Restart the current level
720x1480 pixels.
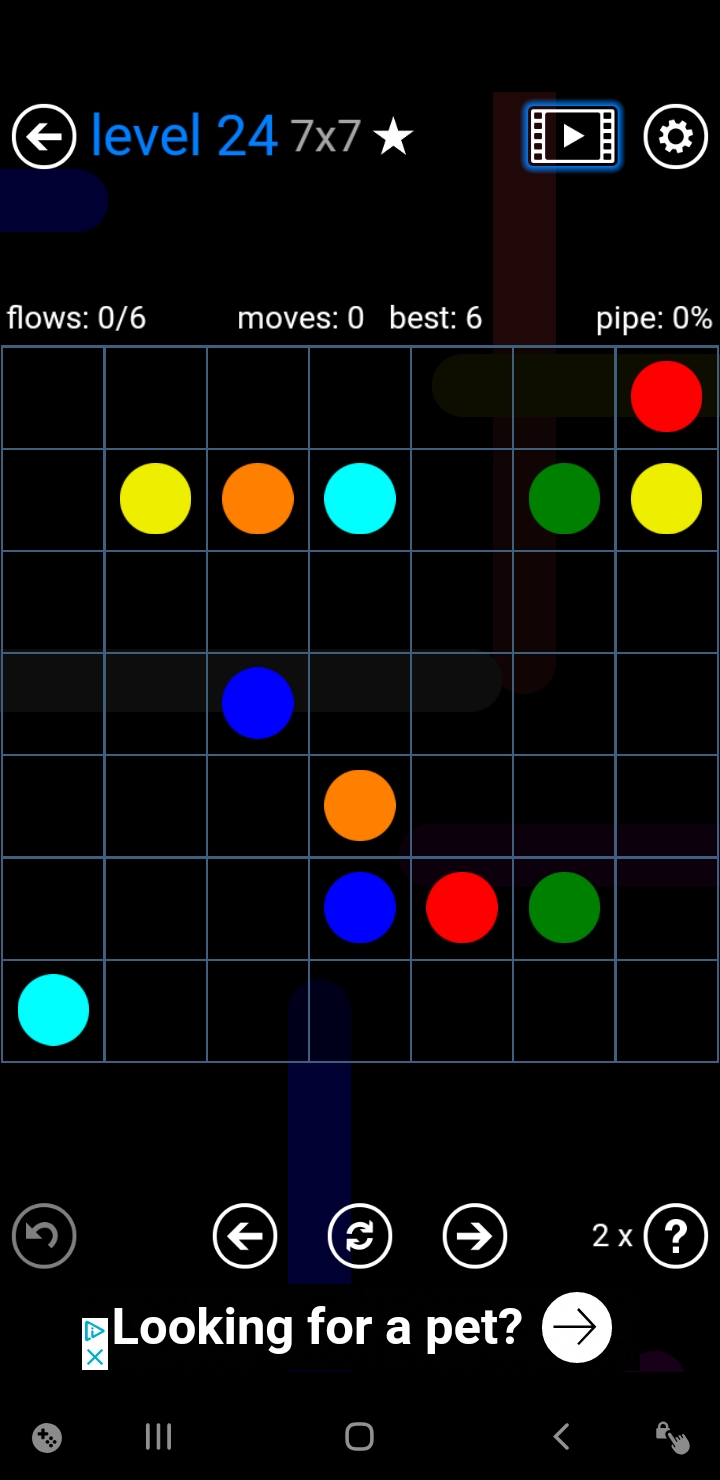pos(360,1236)
